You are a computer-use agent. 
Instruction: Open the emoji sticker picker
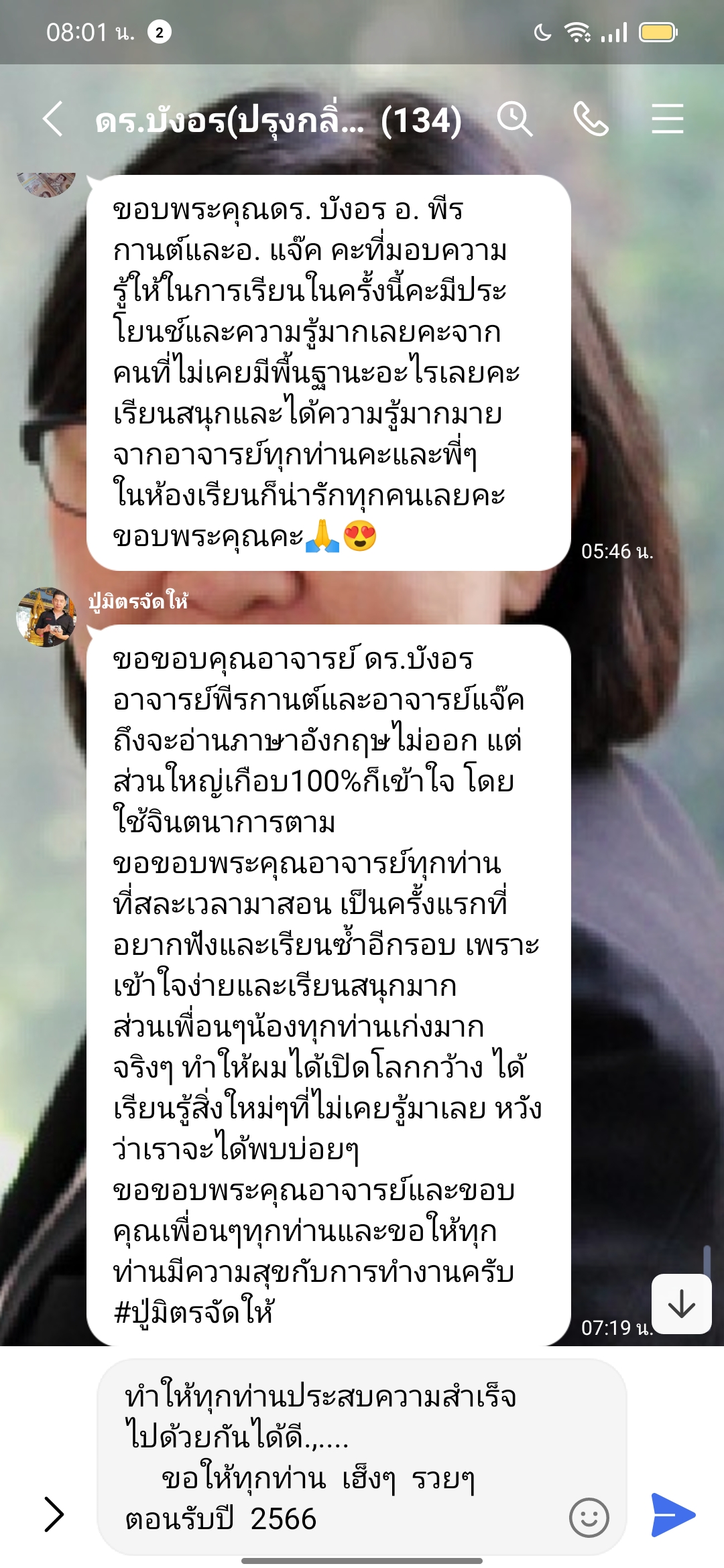589,1517
